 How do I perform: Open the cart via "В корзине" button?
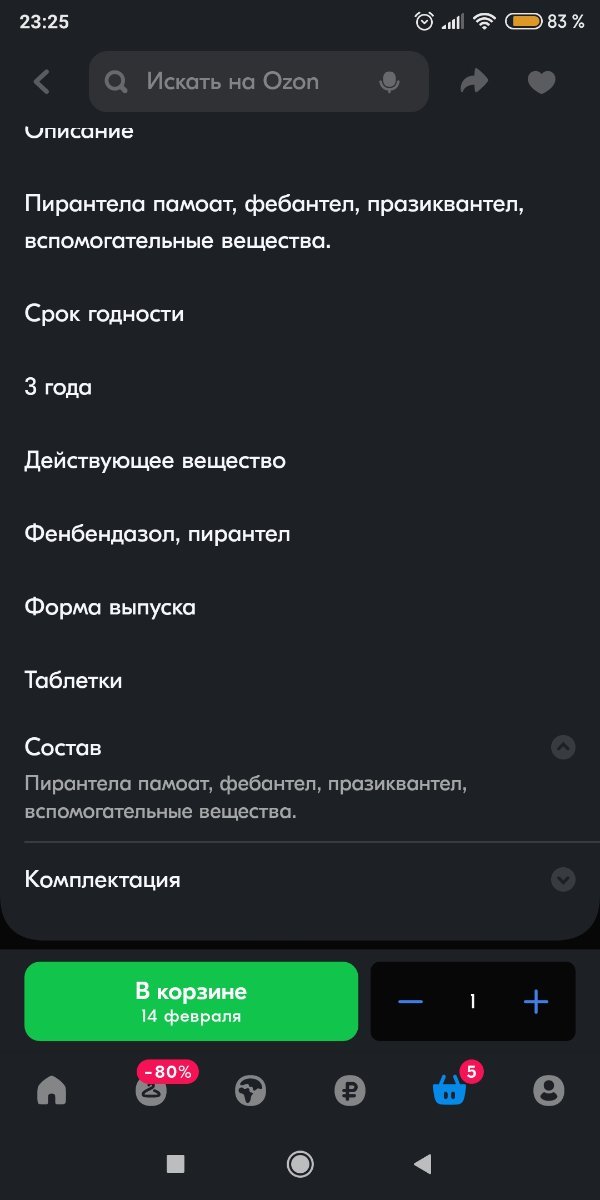tap(191, 1001)
